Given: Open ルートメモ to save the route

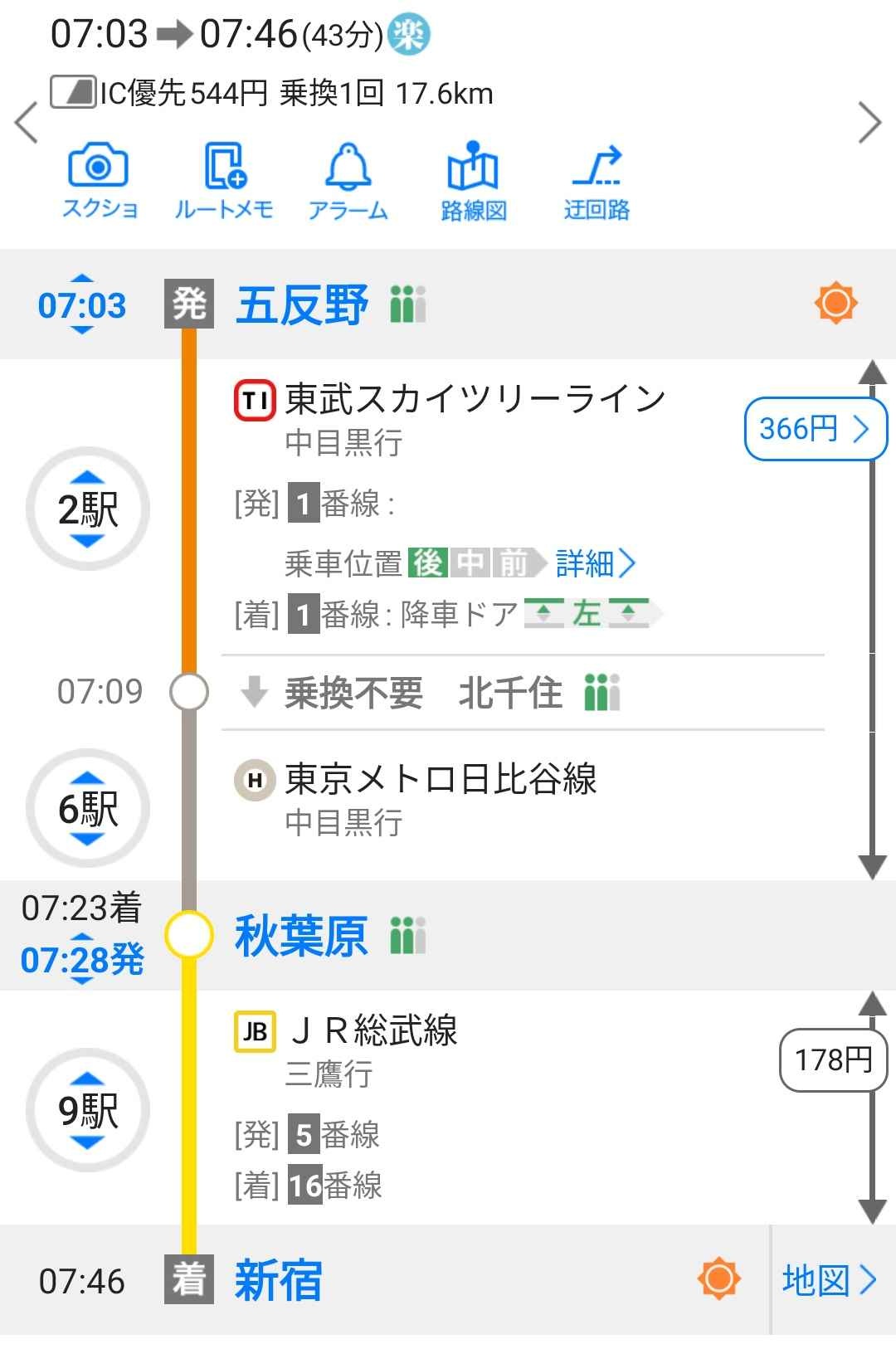Looking at the screenshot, I should tap(223, 182).
